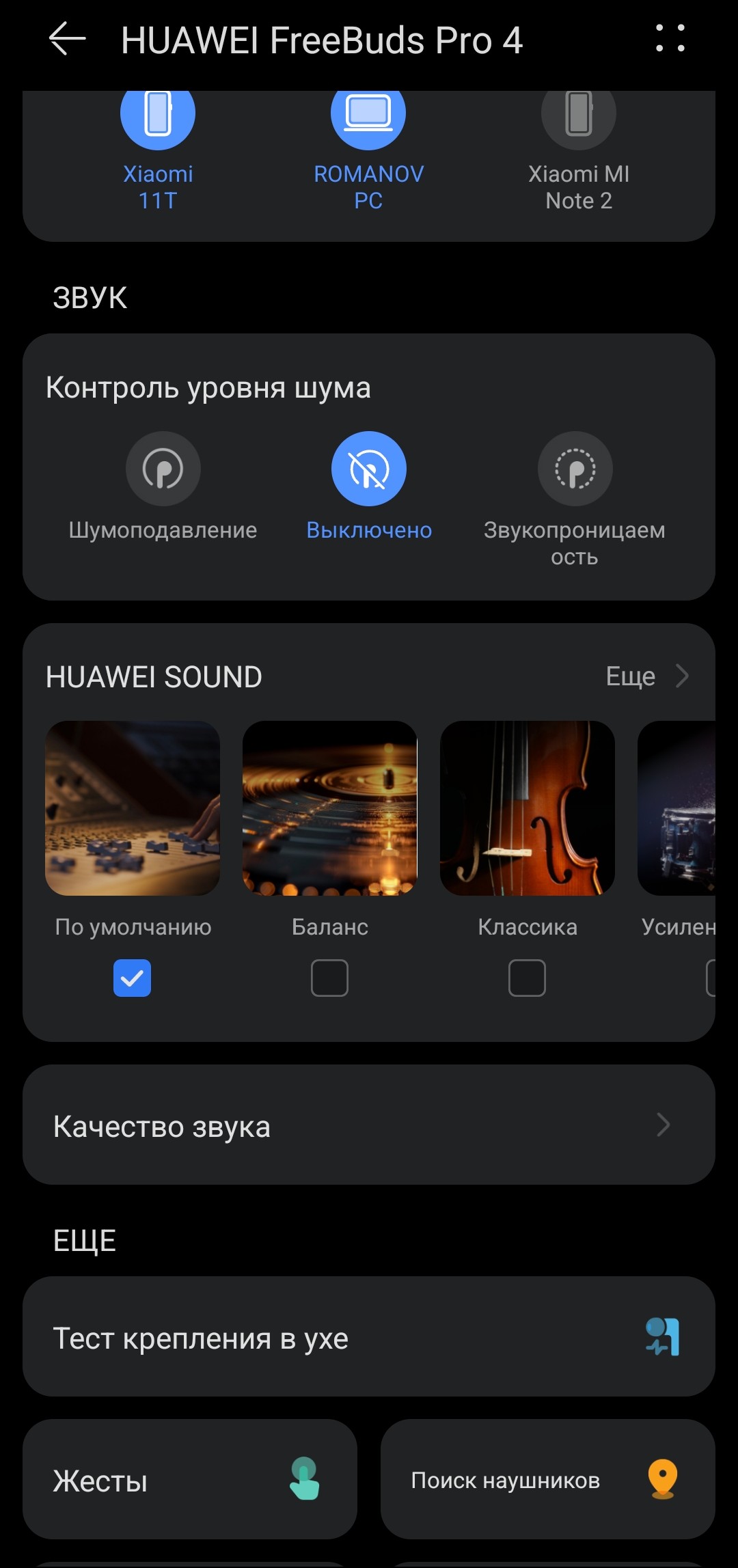Enable Шумоподавление noise cancelling mode
This screenshot has height=1568, width=738.
(163, 469)
